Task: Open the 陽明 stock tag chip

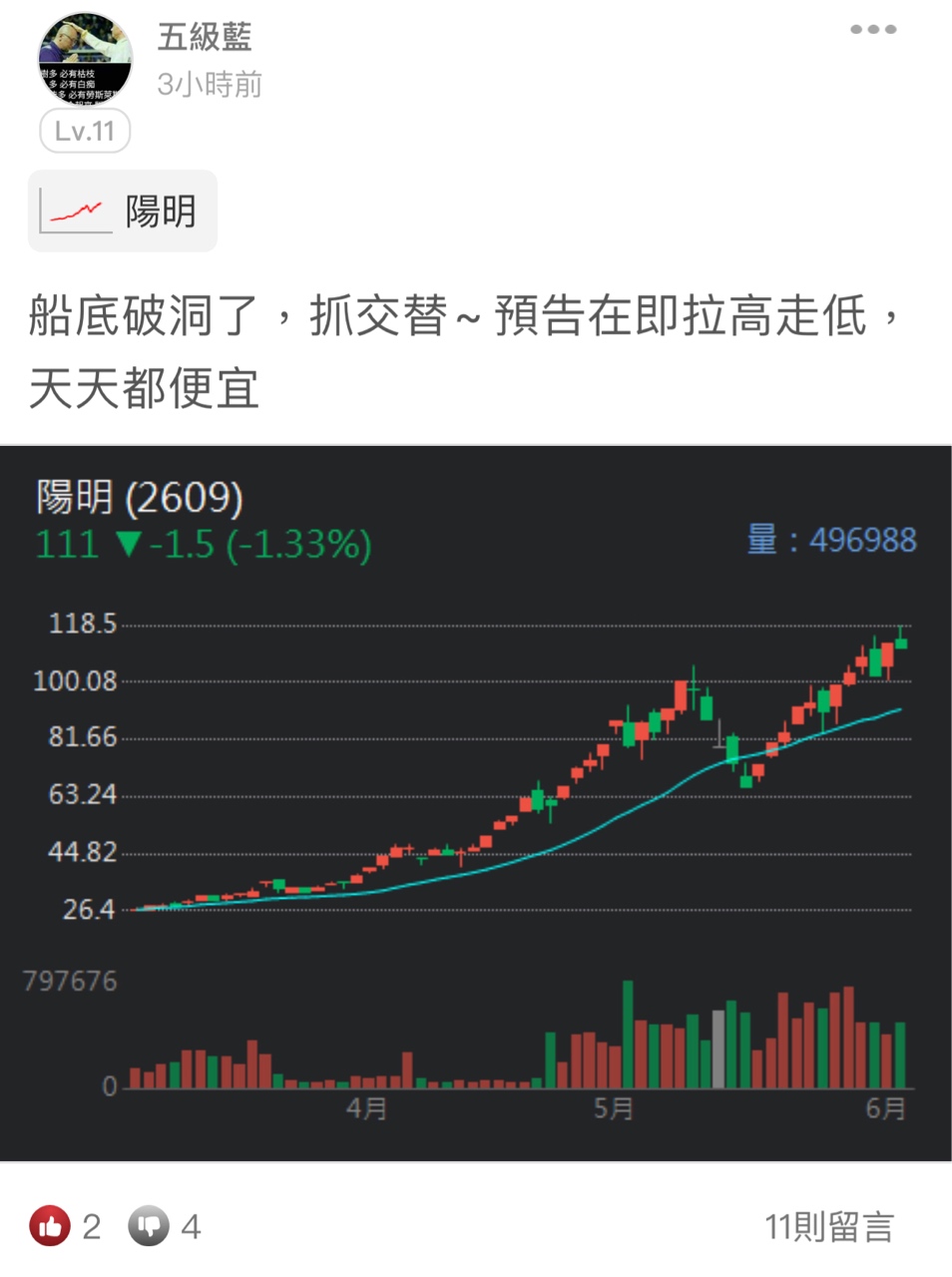Action: coord(123,212)
